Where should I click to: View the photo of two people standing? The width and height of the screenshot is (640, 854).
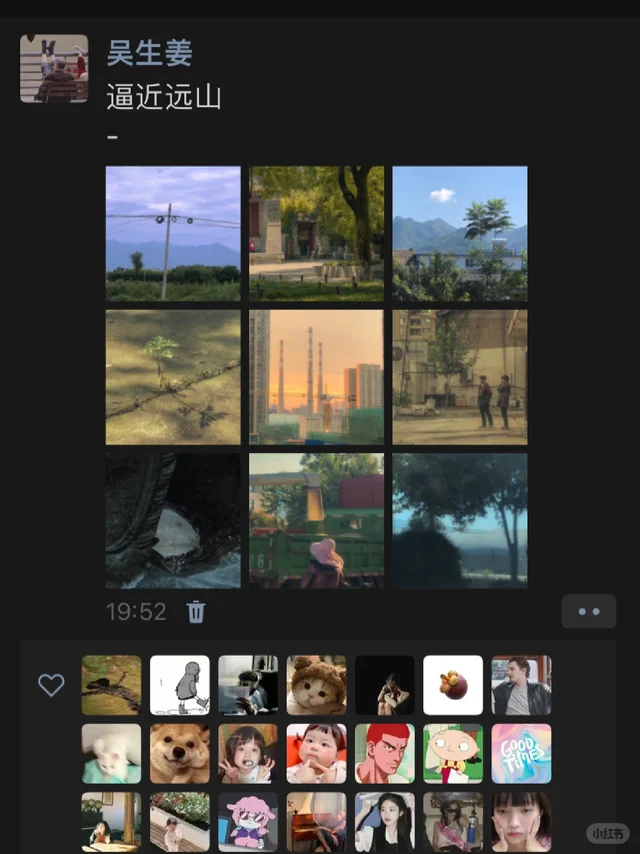(x=459, y=376)
